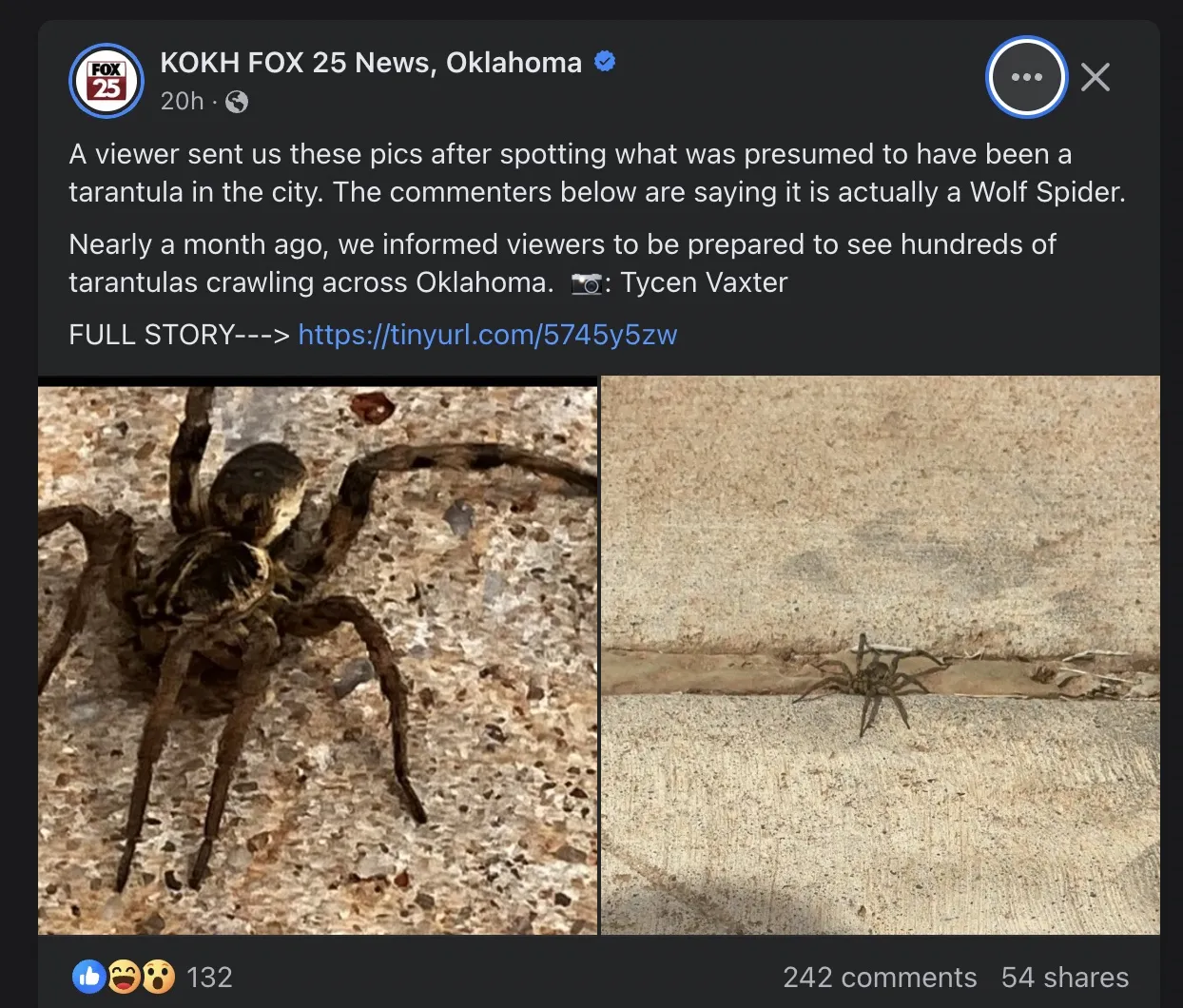Open the tinyurl full story link
Image resolution: width=1183 pixels, height=1008 pixels.
coord(487,335)
